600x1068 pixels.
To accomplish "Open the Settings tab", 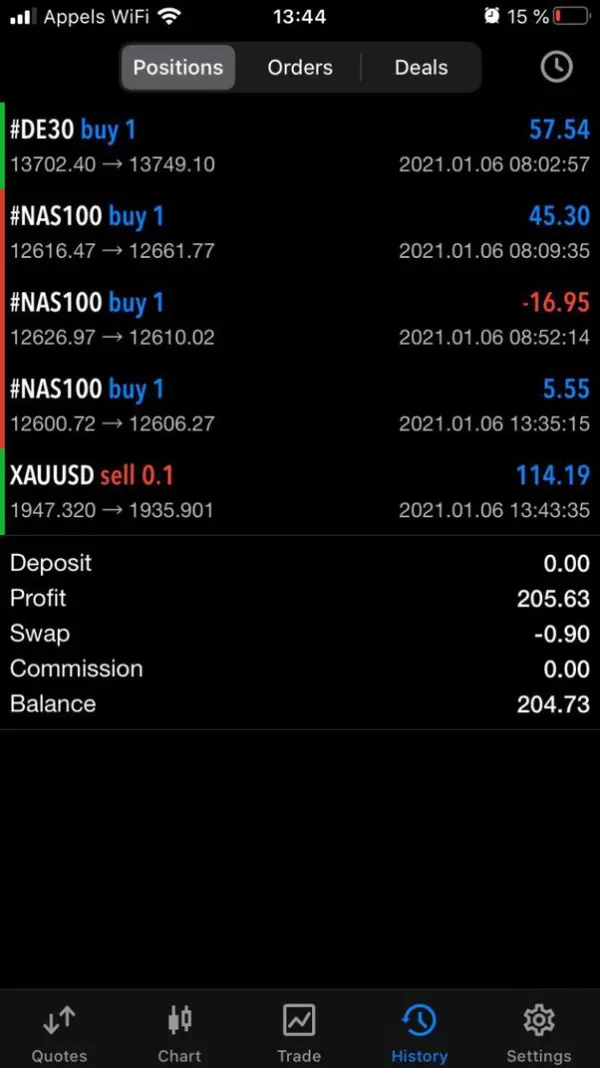I will pos(539,1032).
